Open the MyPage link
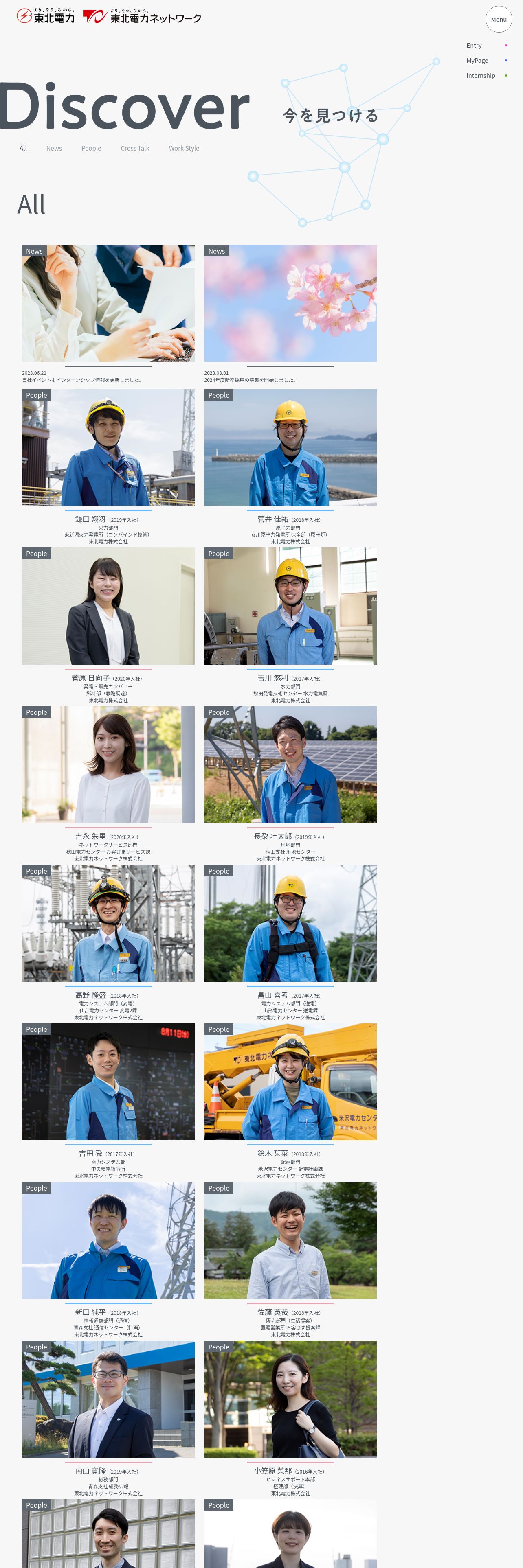Screen dimensions: 523x1568 click(x=477, y=61)
